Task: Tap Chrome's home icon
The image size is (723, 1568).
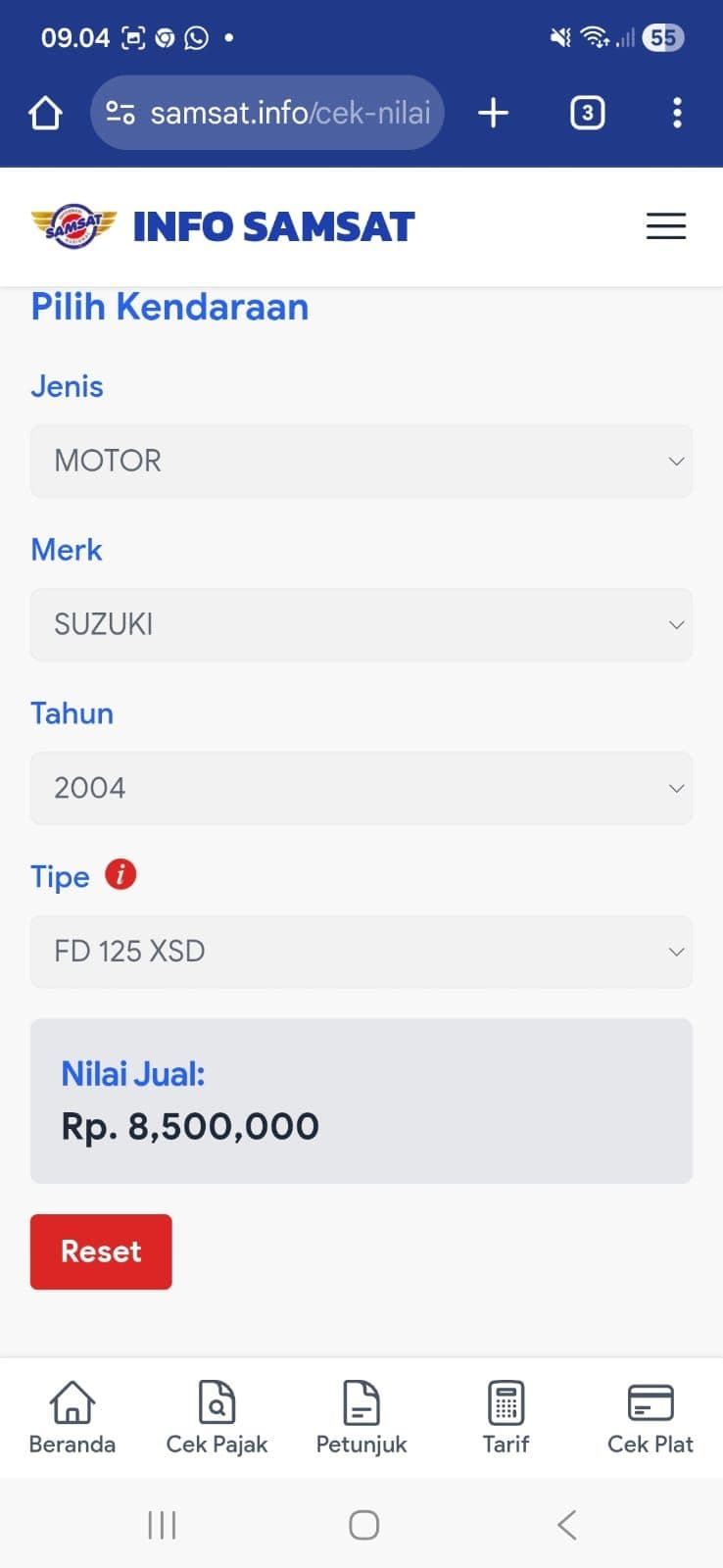Action: pyautogui.click(x=45, y=113)
